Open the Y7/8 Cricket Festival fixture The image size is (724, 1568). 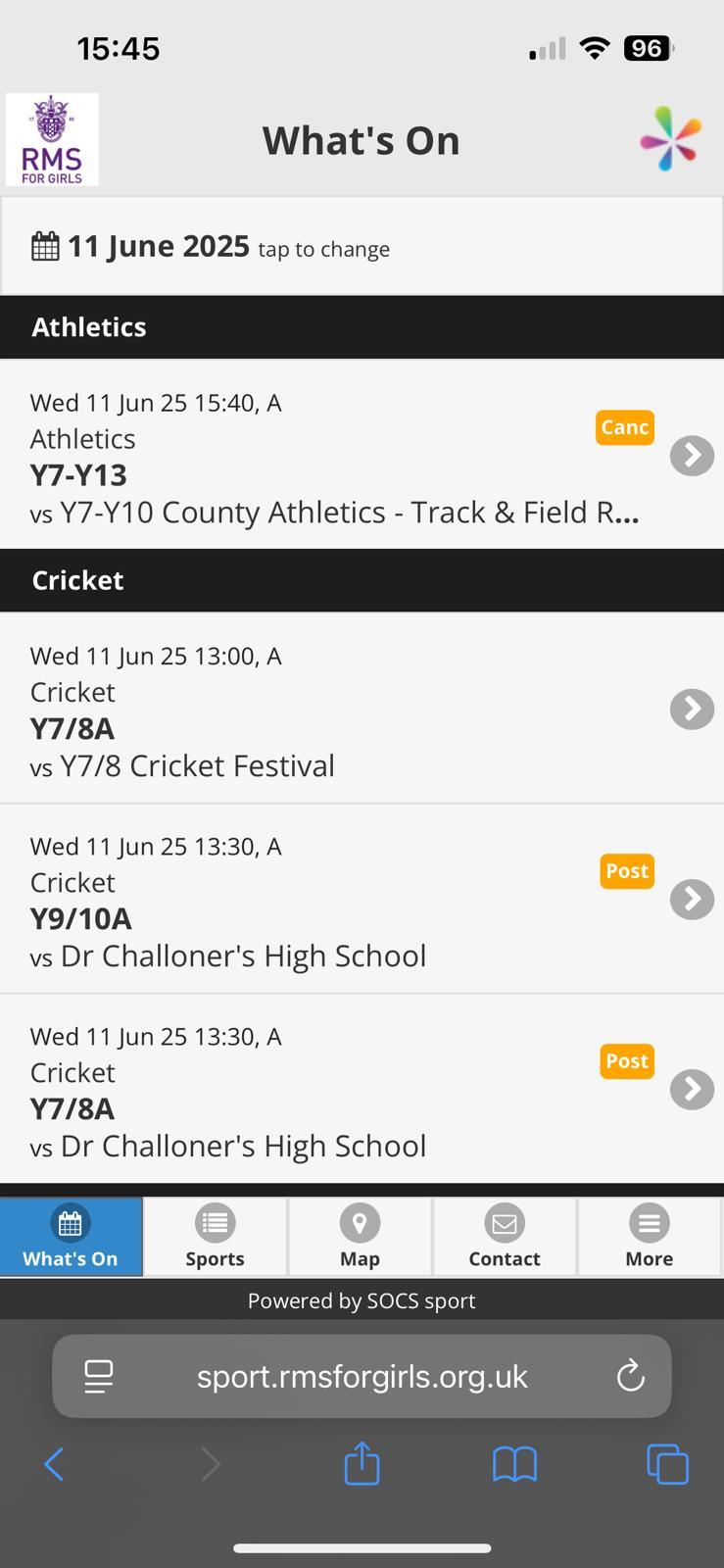point(692,709)
